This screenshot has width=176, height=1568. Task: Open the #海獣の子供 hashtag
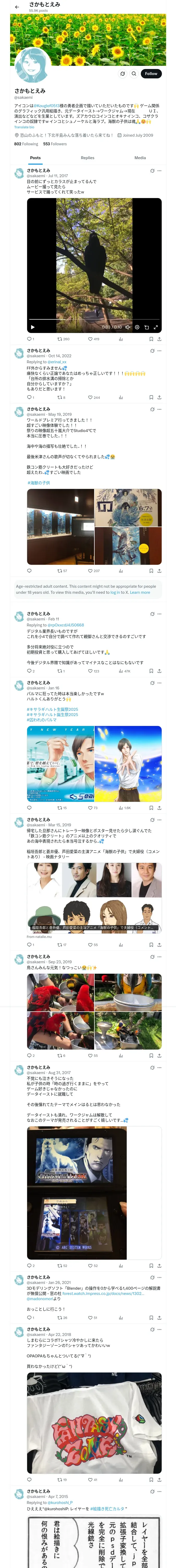(39, 483)
